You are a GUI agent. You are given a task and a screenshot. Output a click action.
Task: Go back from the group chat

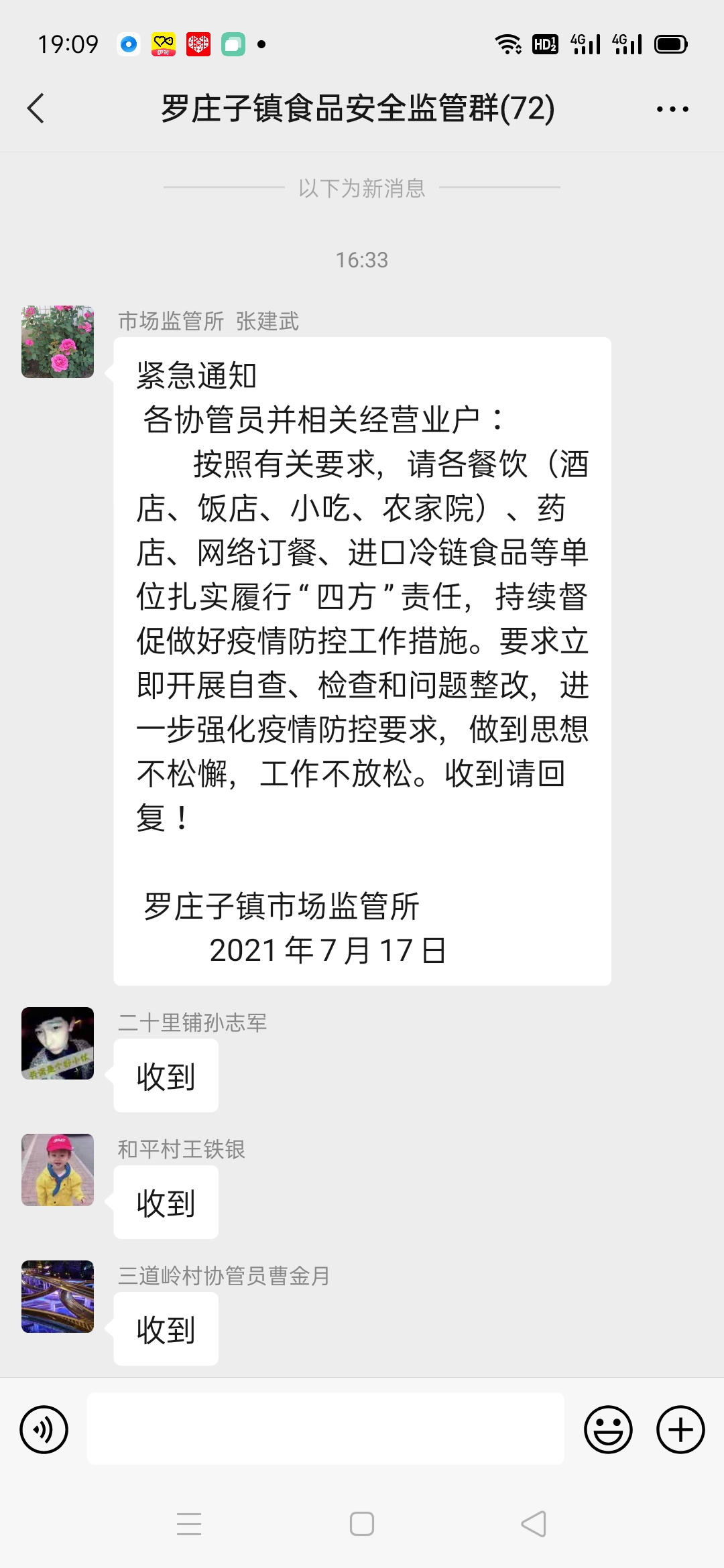coord(36,109)
